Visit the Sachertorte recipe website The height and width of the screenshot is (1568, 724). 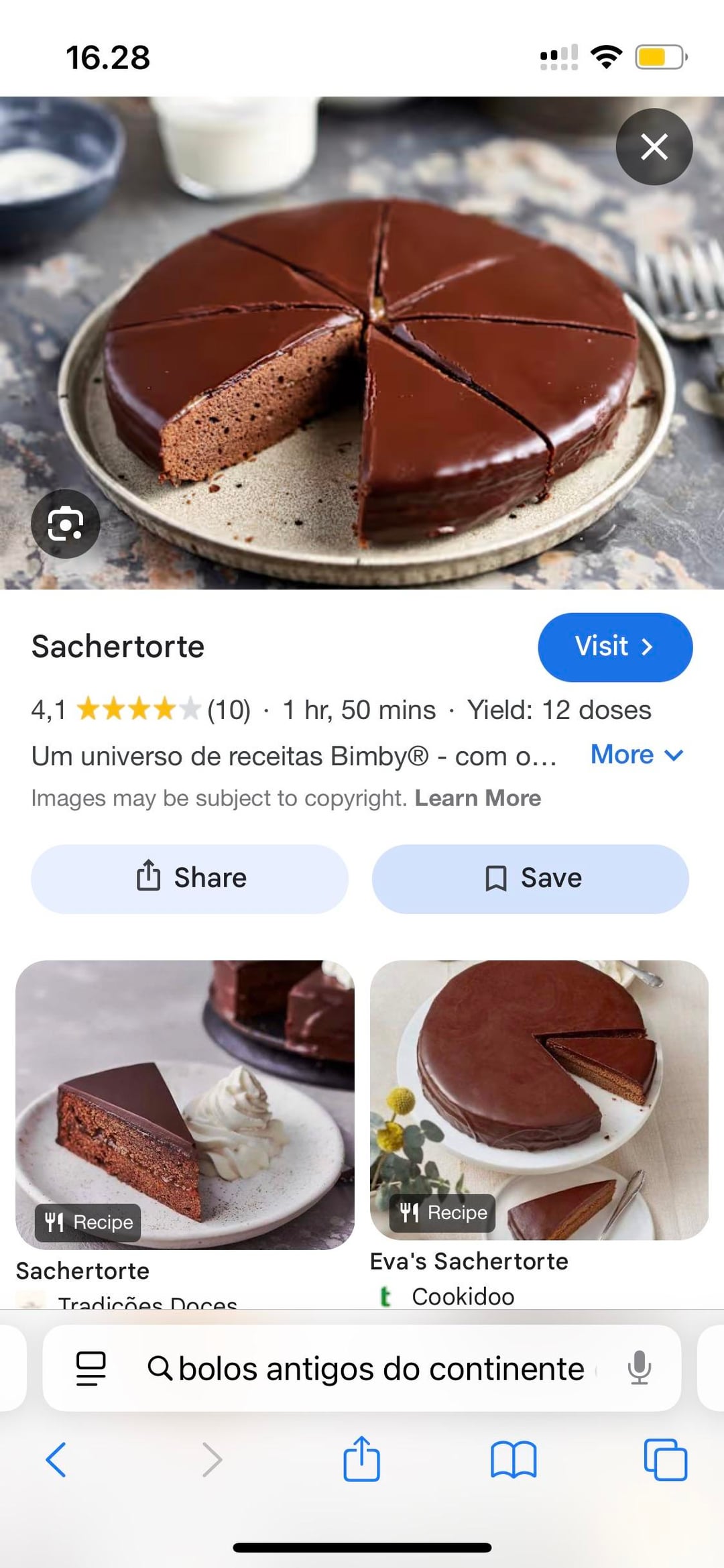[615, 647]
